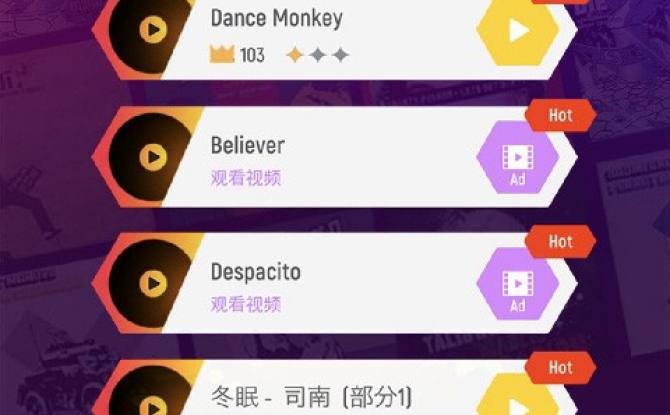Watch ad to unlock Despacito
The width and height of the screenshot is (670, 415).
517,287
